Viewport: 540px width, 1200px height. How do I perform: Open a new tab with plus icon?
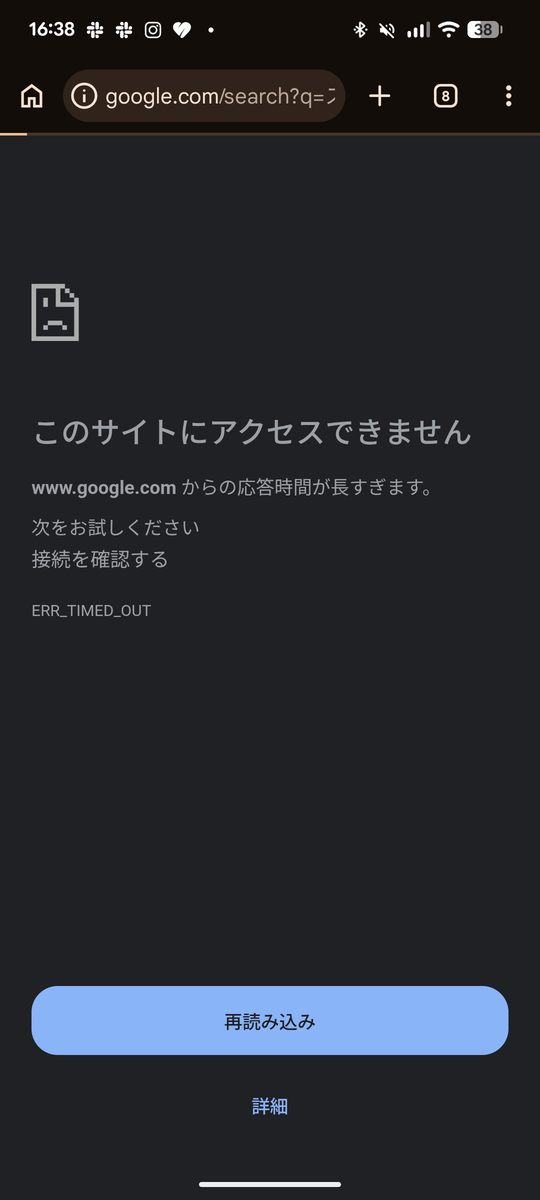coord(380,96)
